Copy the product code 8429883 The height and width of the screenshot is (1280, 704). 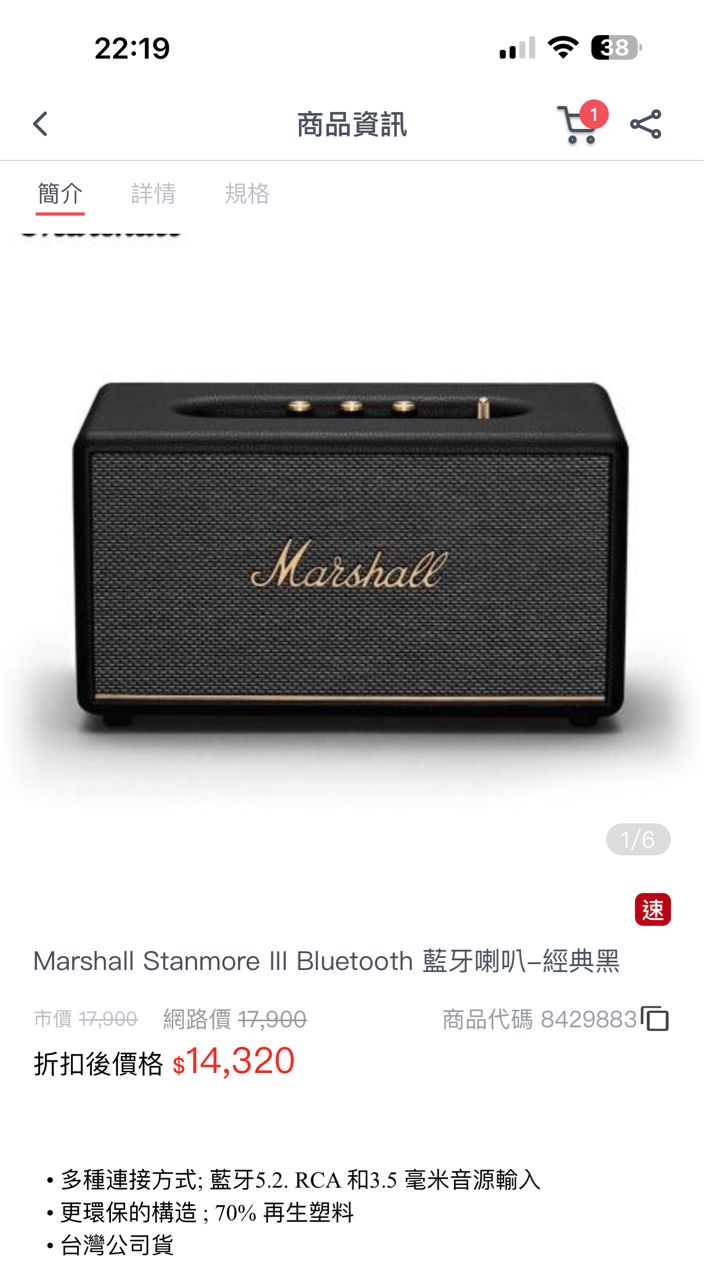click(x=655, y=1019)
